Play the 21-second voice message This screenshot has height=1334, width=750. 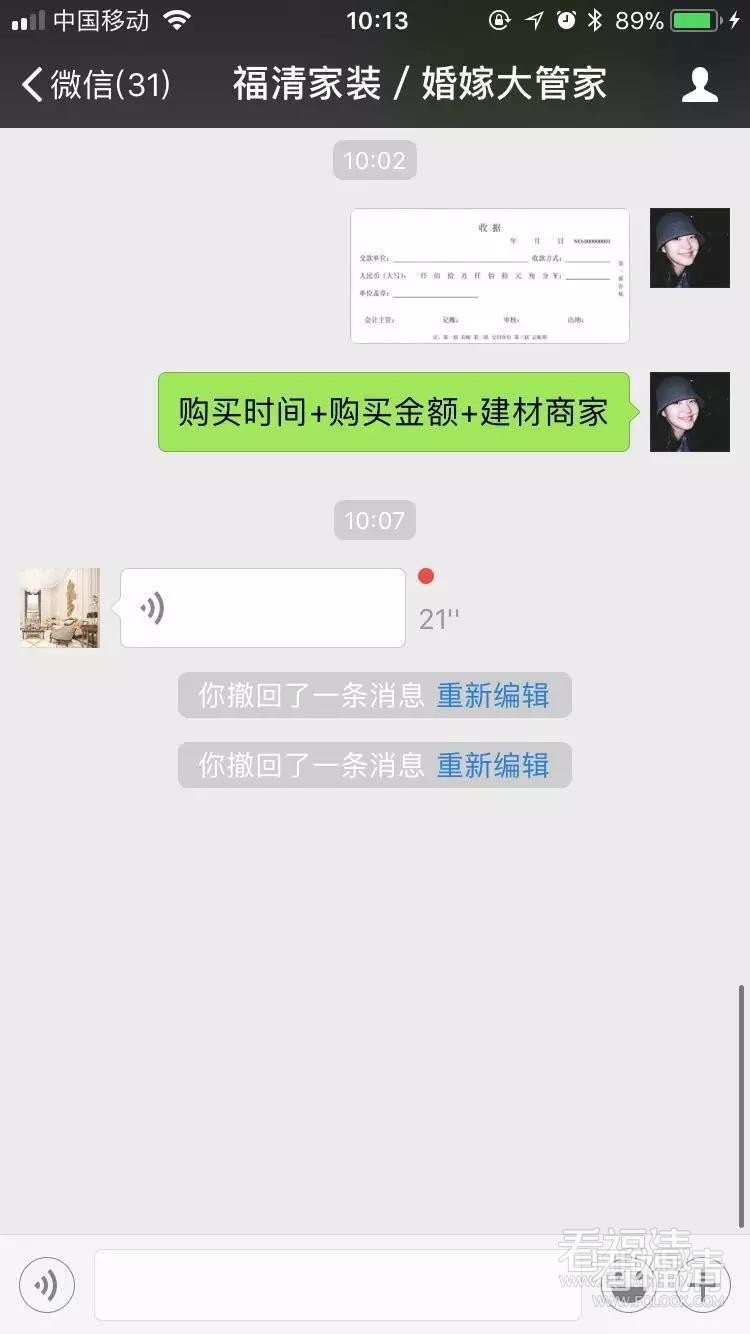[262, 608]
